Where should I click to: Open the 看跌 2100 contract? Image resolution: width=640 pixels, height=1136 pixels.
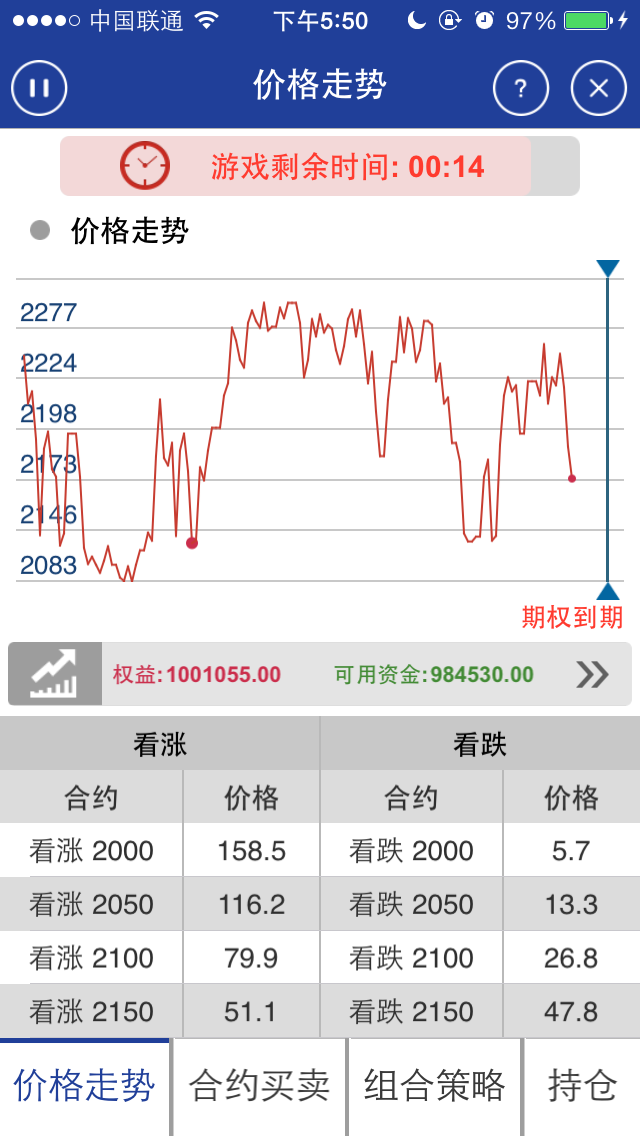(411, 958)
